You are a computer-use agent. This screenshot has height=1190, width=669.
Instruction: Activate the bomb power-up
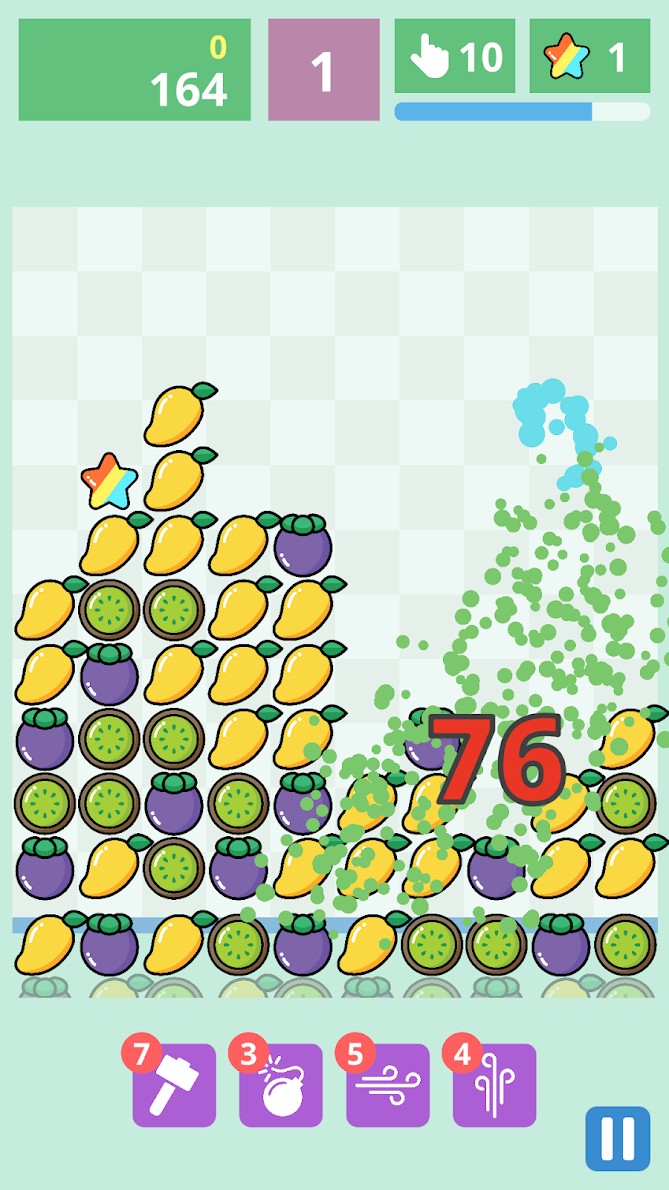click(281, 1085)
